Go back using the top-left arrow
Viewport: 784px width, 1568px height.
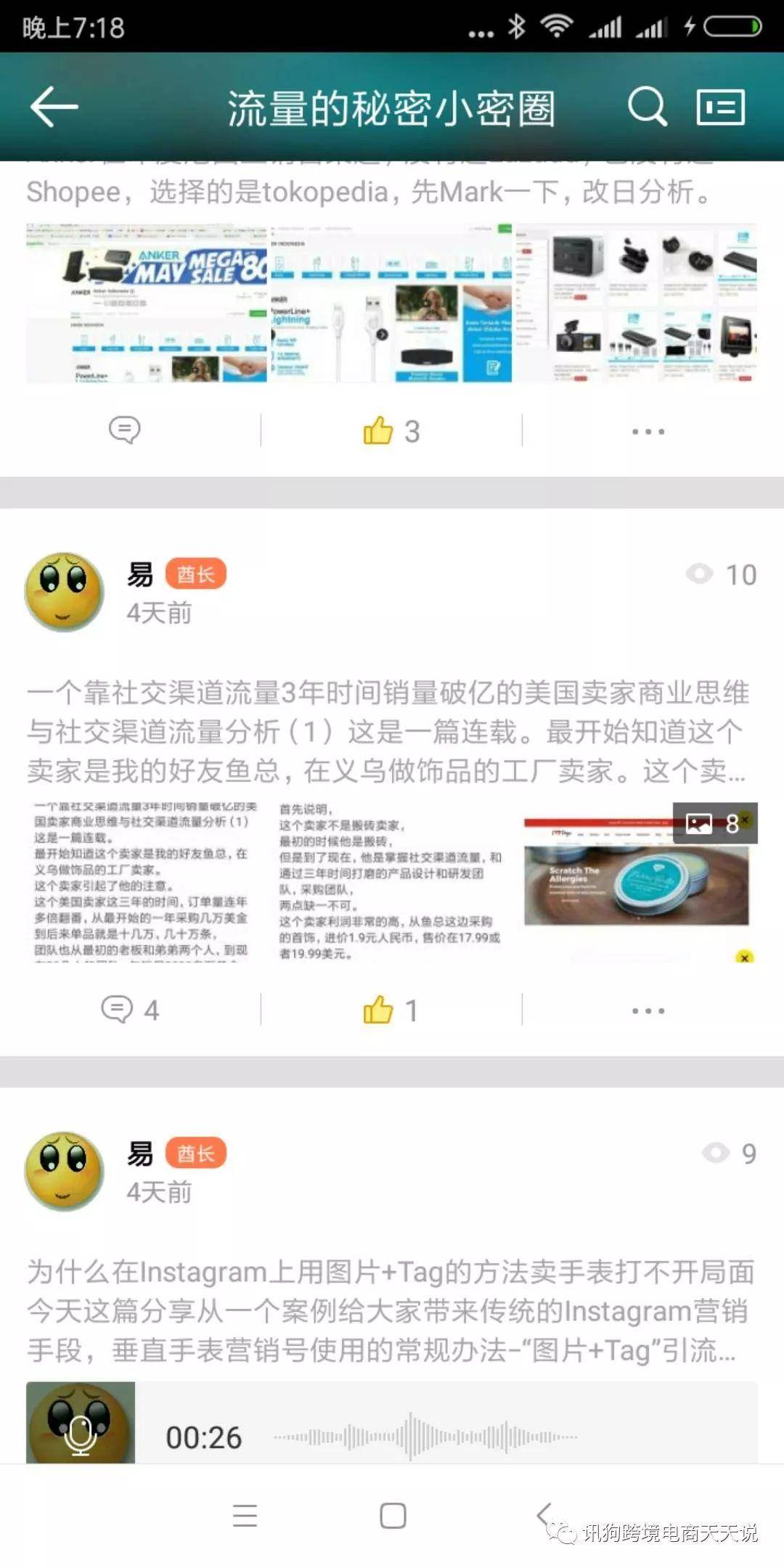click(54, 107)
